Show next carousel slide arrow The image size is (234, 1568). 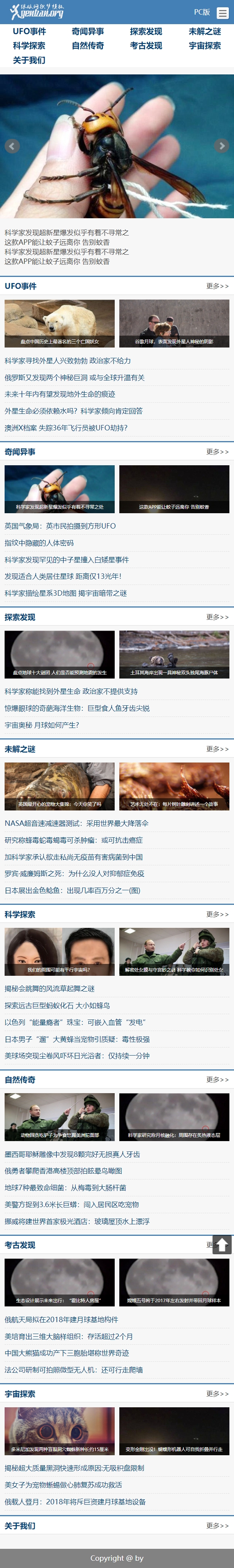pos(222,145)
